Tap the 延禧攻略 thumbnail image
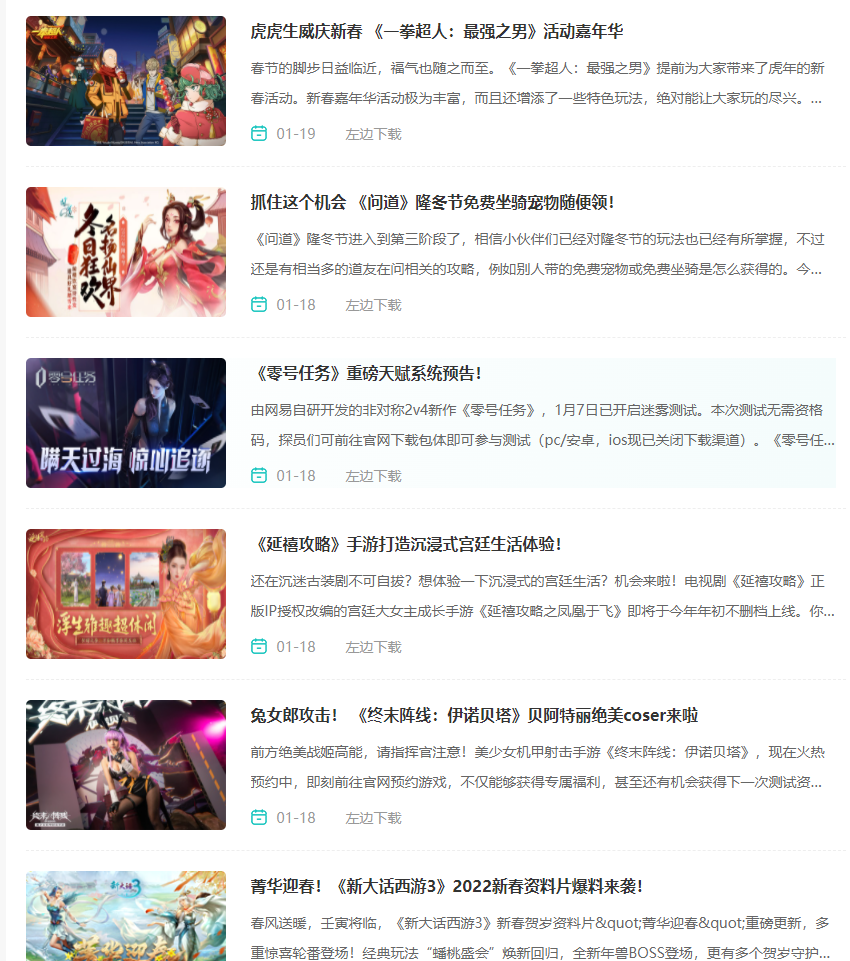Screen dimensions: 850x961 [x=126, y=594]
